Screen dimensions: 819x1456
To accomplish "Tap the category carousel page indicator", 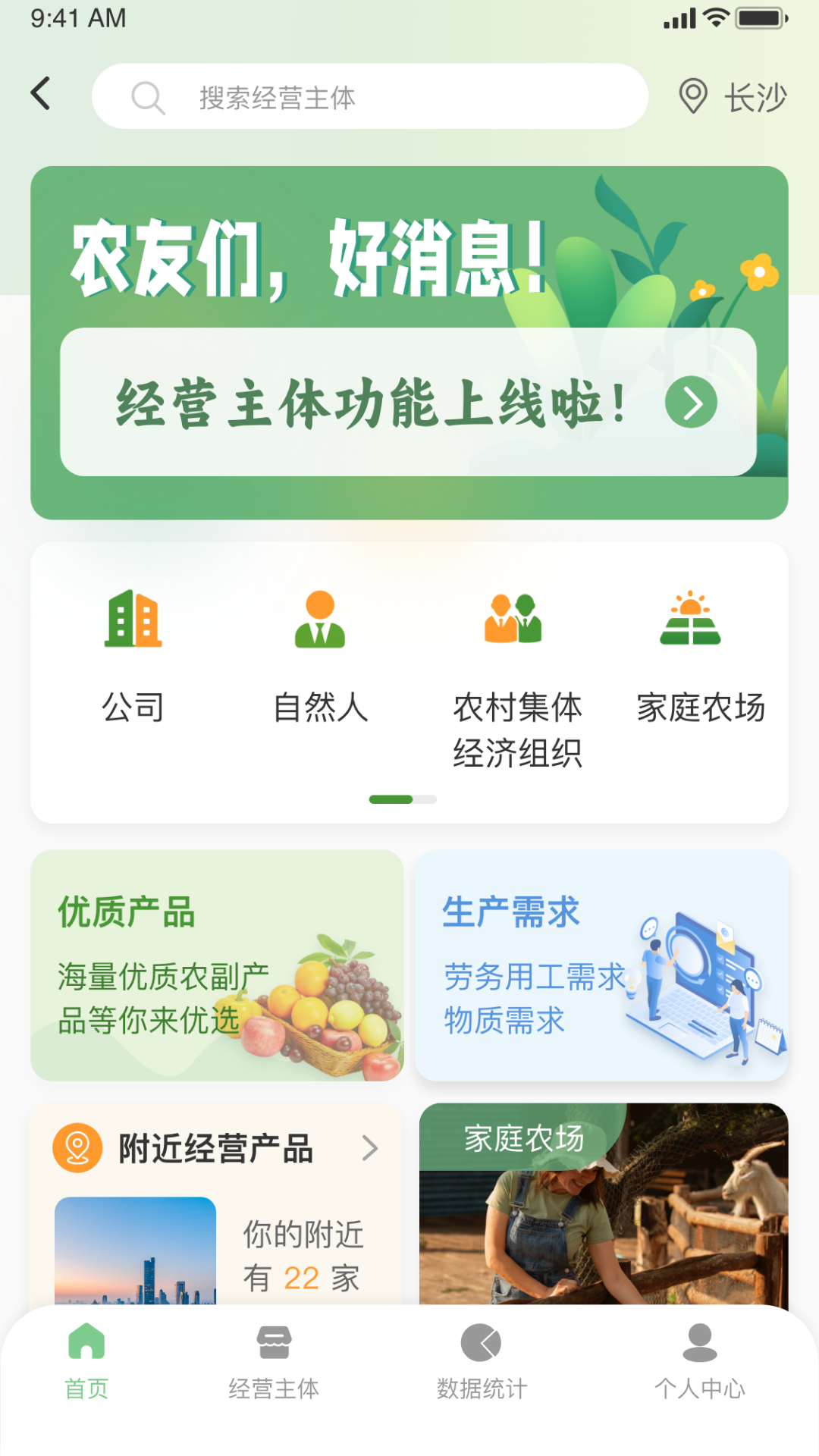I will [402, 799].
